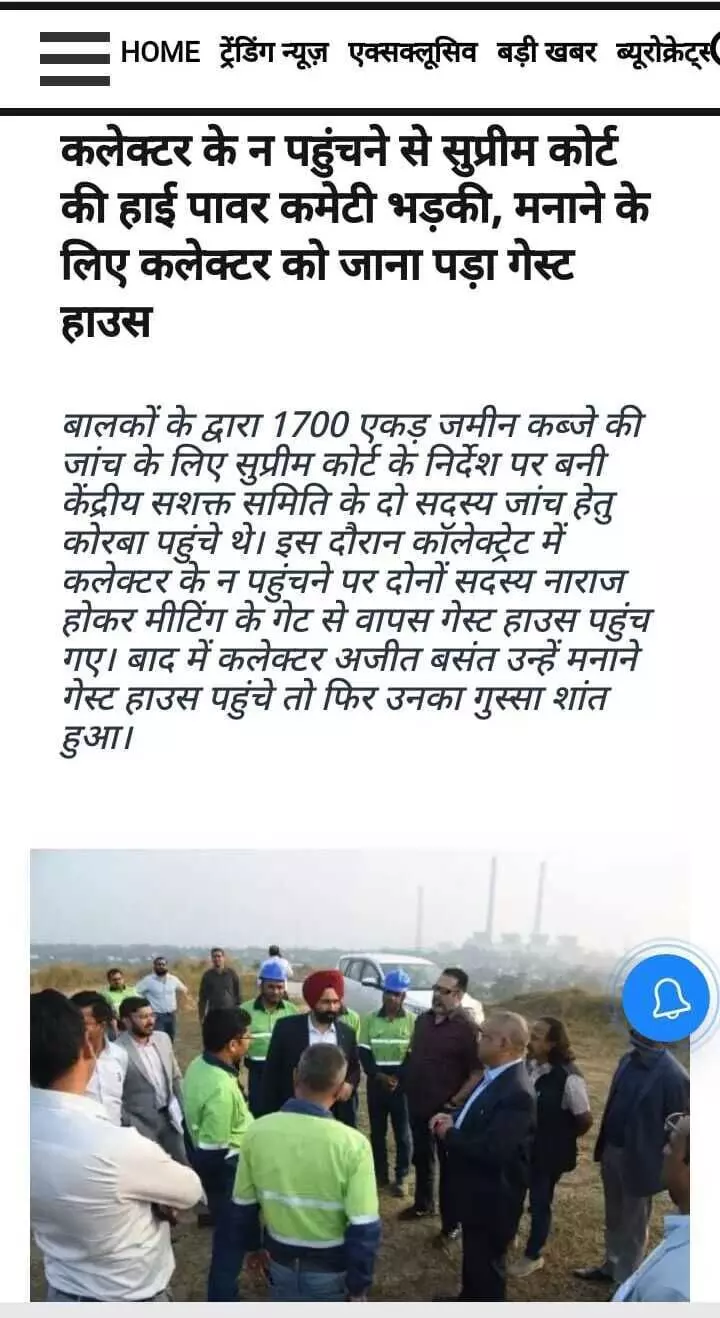Switch to the एक्सक्लूसिव section
The image size is (720, 1318).
point(414,51)
